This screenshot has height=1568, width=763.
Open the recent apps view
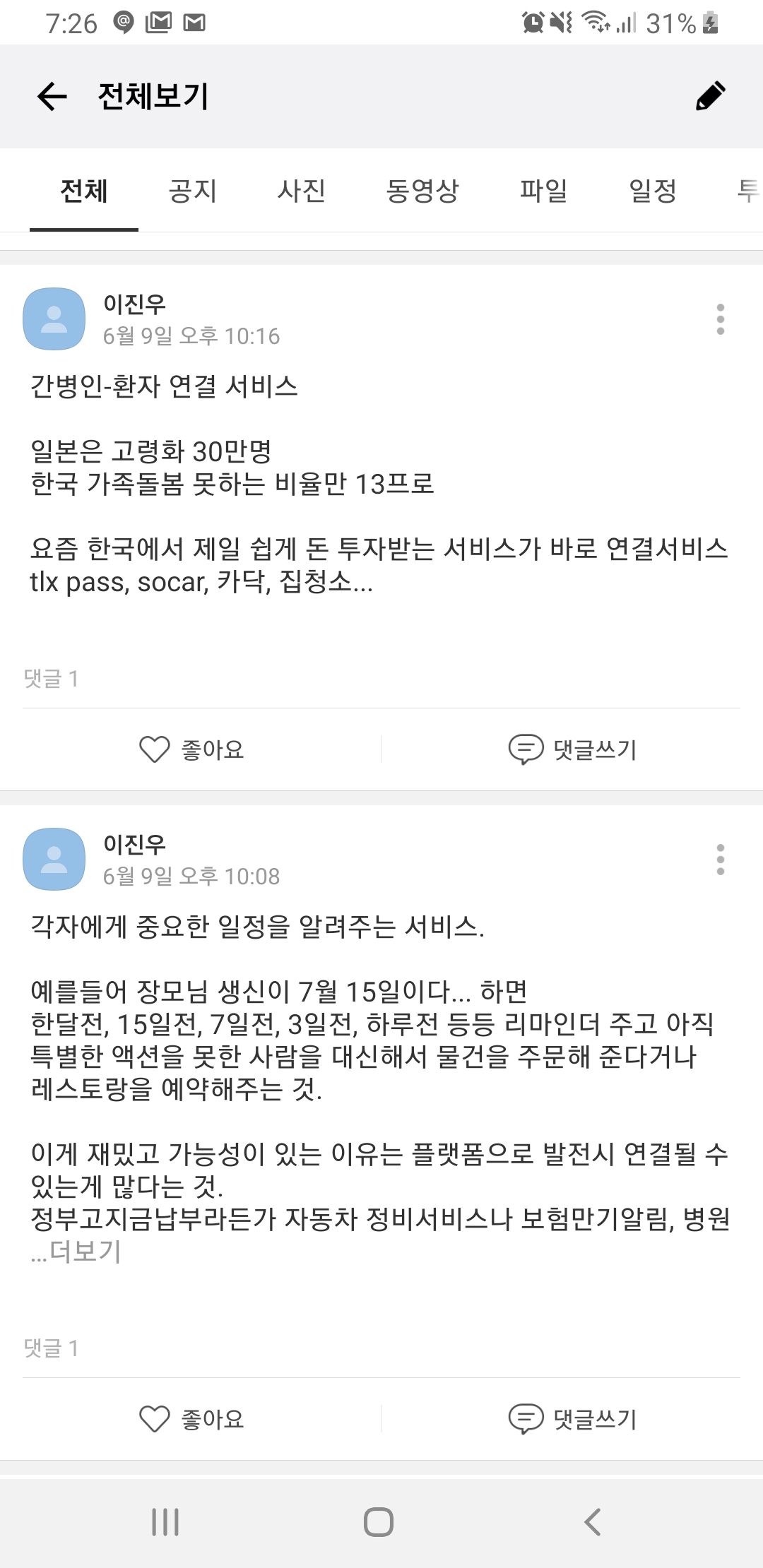(165, 1521)
